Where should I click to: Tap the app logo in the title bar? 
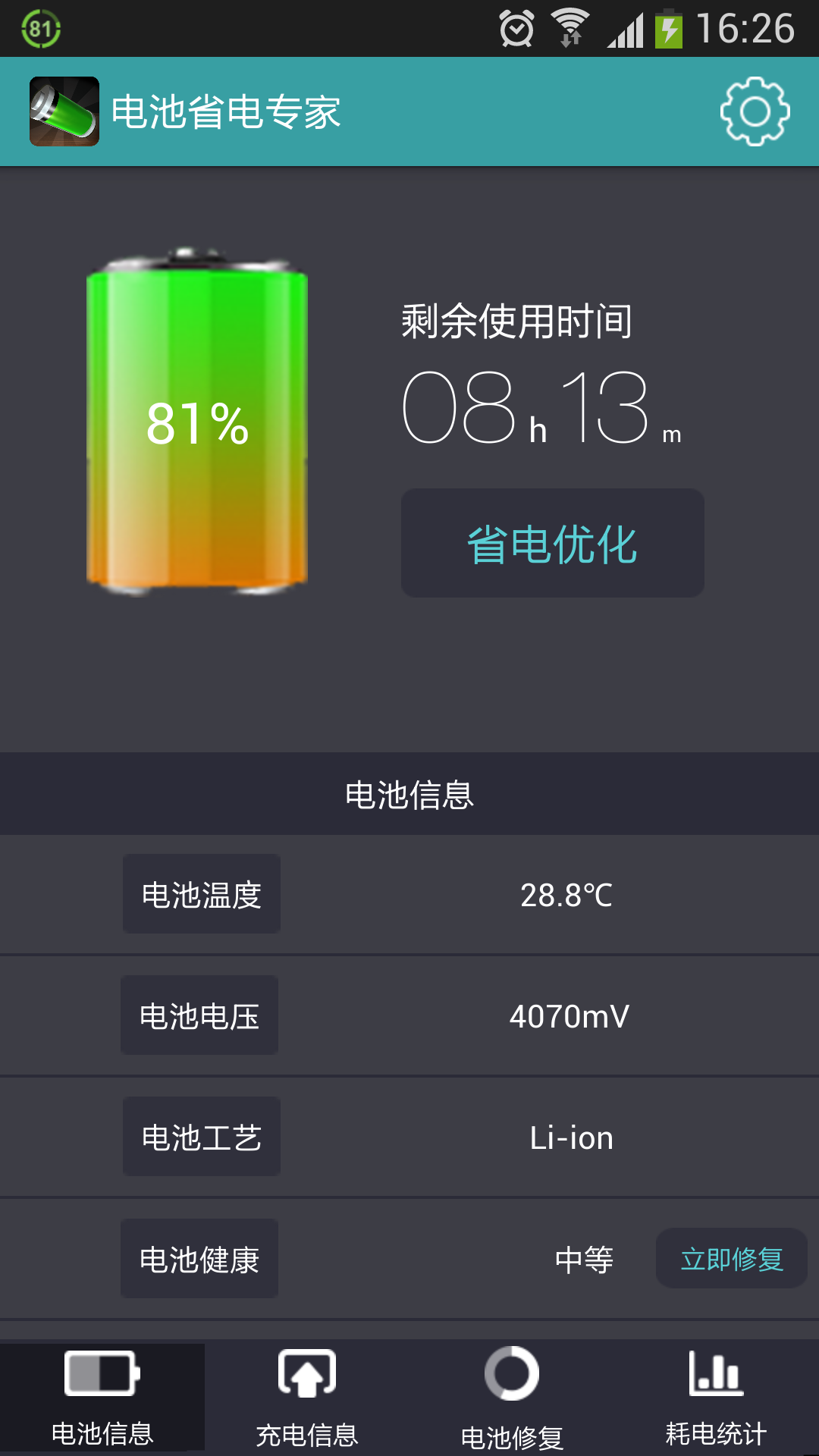64,111
